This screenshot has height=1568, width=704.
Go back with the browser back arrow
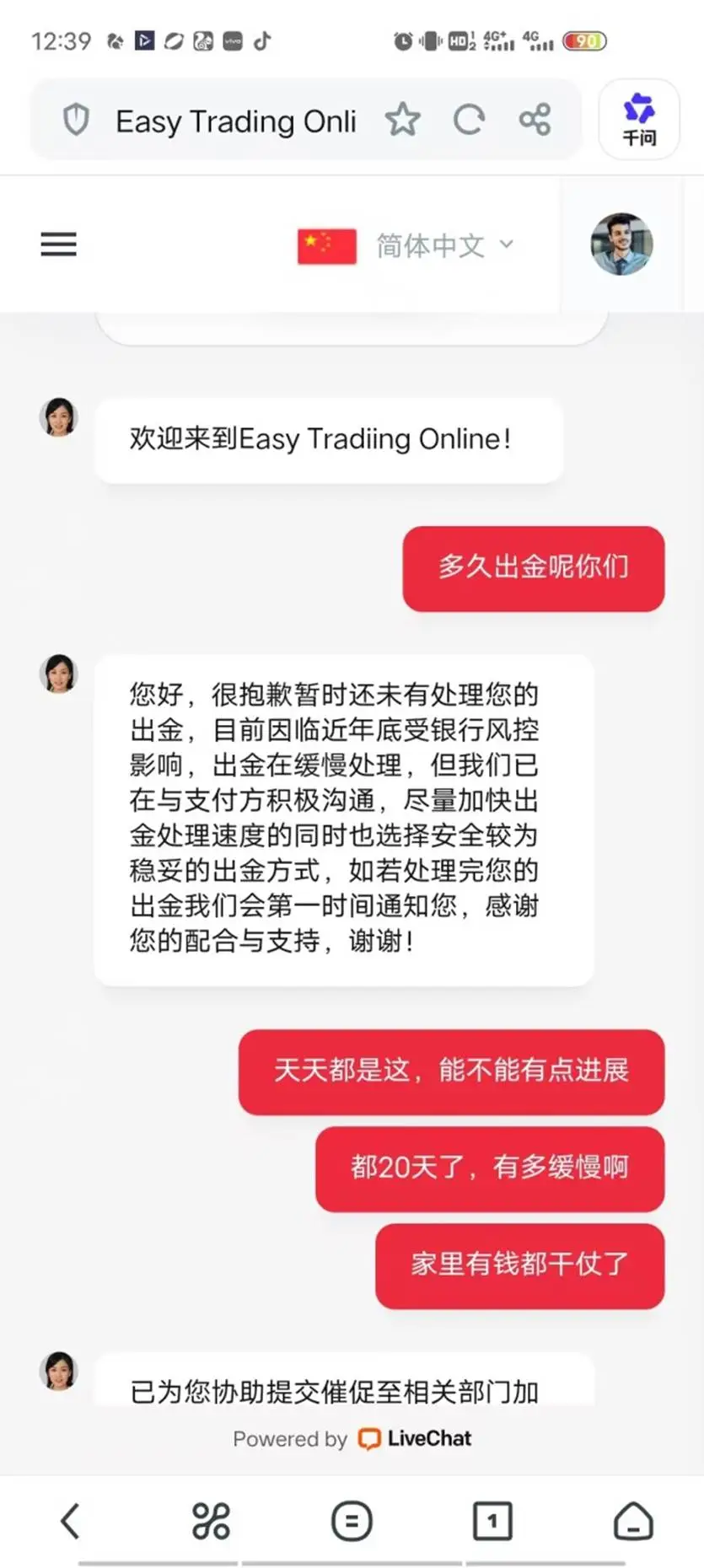[x=71, y=1521]
